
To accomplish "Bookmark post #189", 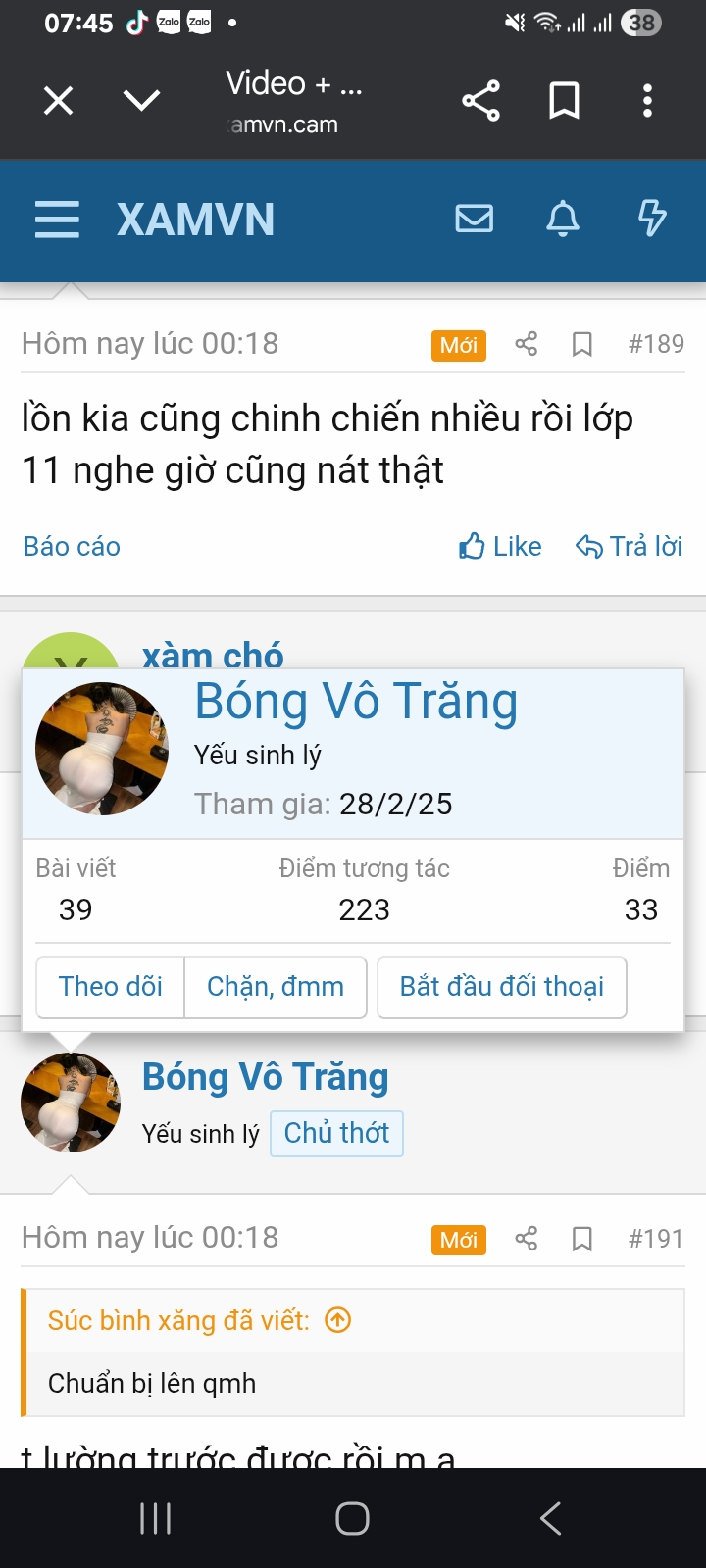I will [581, 344].
